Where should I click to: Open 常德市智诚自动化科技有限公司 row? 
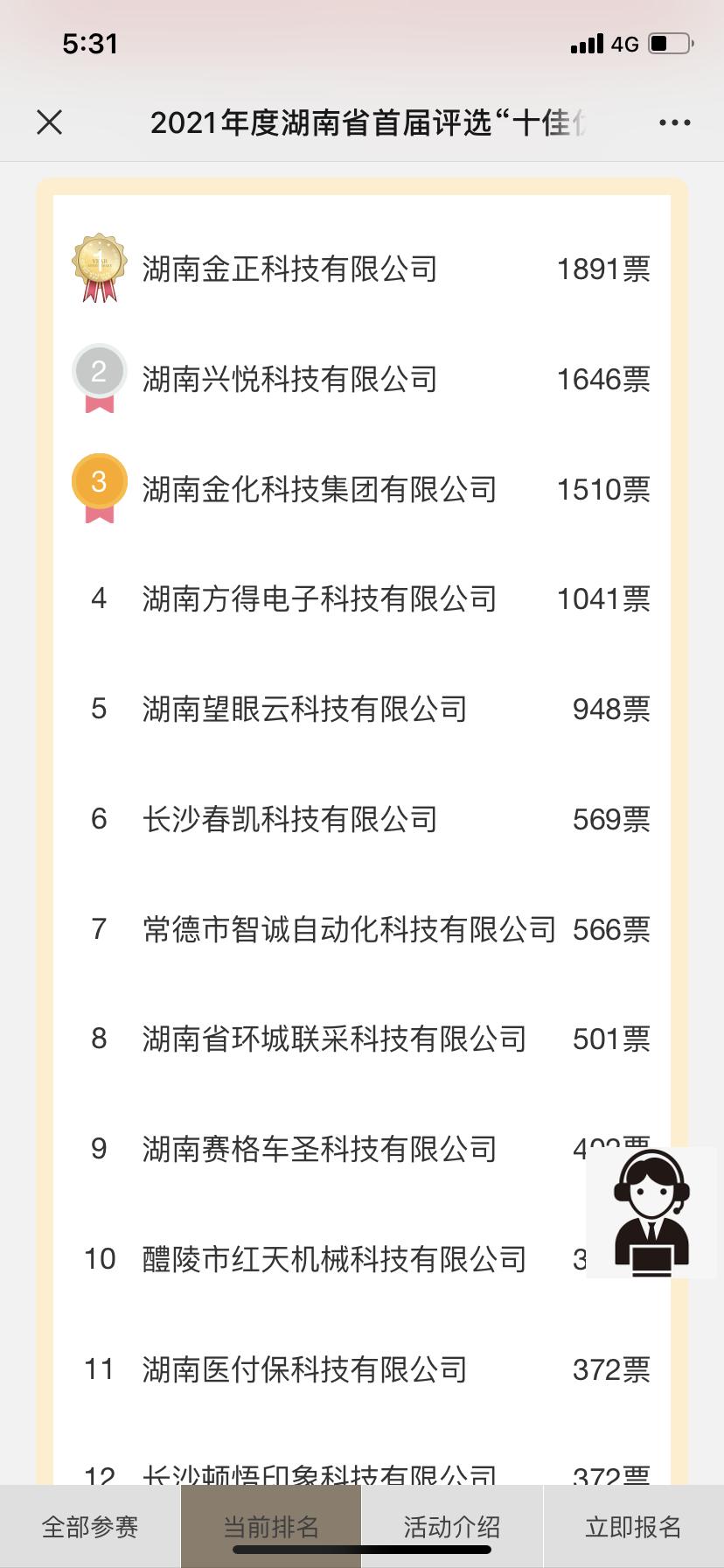click(x=349, y=929)
